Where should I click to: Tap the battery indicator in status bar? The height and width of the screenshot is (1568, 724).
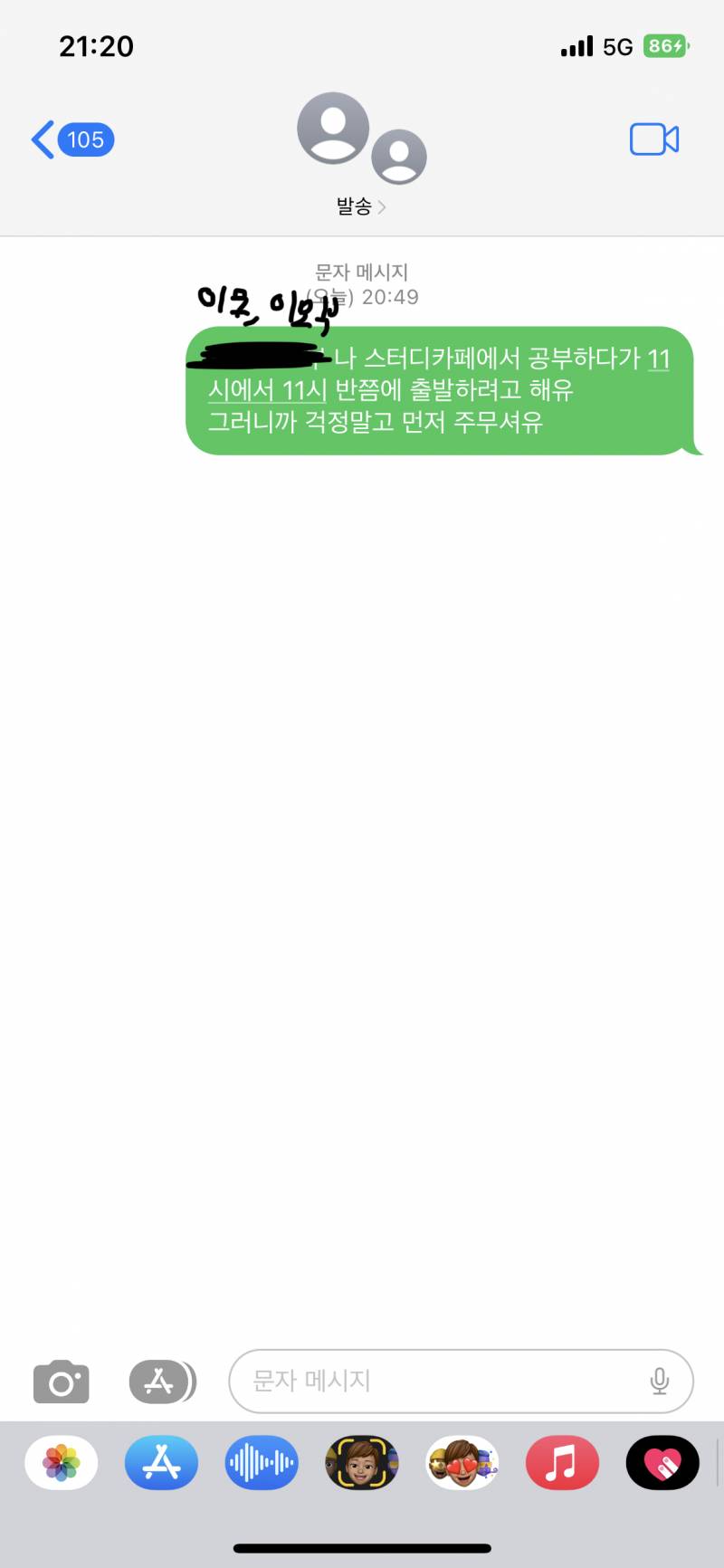coord(665,45)
